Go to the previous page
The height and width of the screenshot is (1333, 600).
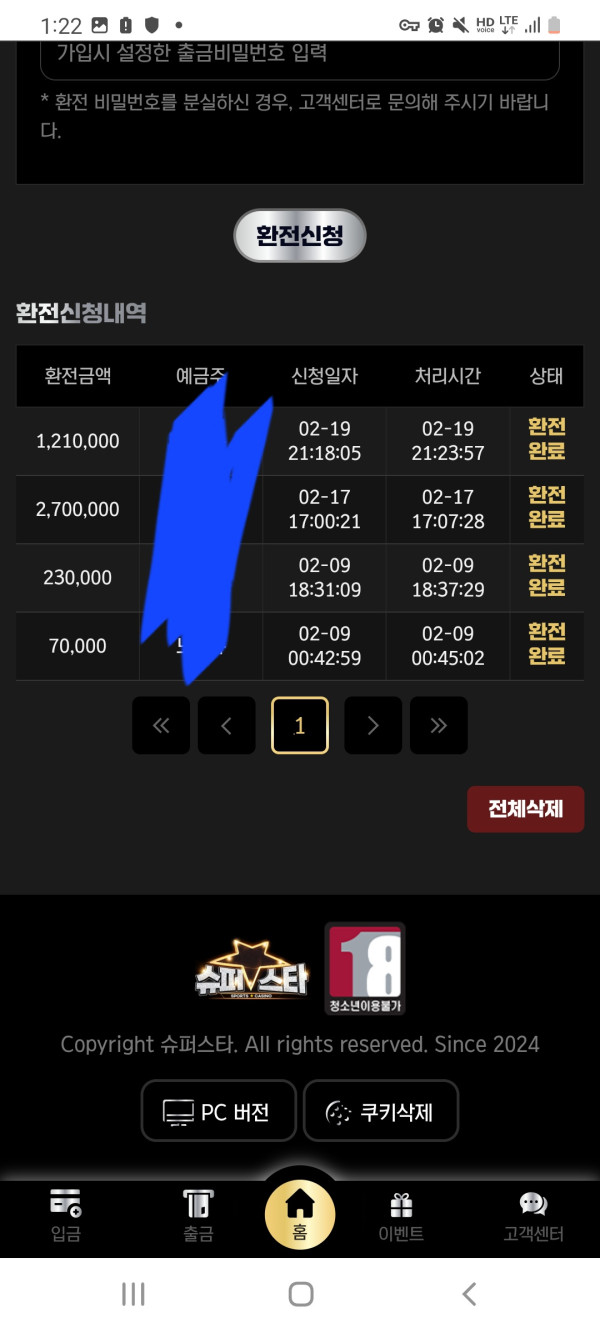226,726
